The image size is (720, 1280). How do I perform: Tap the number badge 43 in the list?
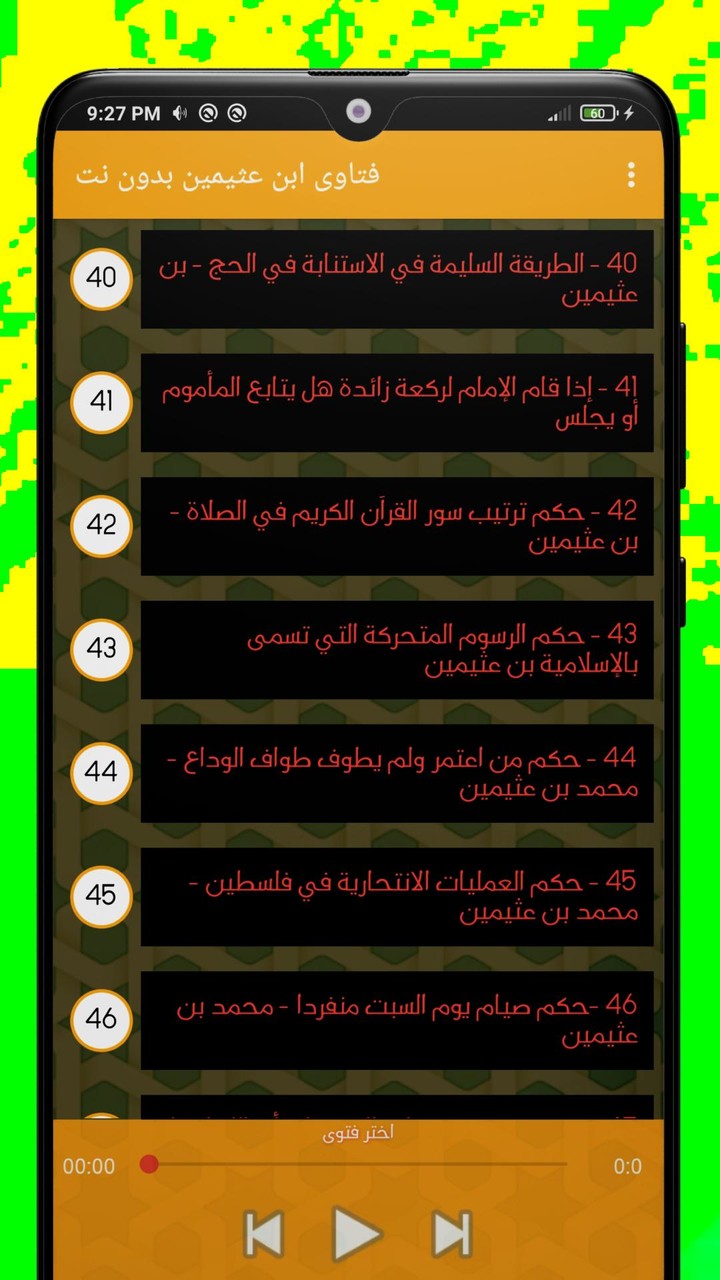coord(101,649)
